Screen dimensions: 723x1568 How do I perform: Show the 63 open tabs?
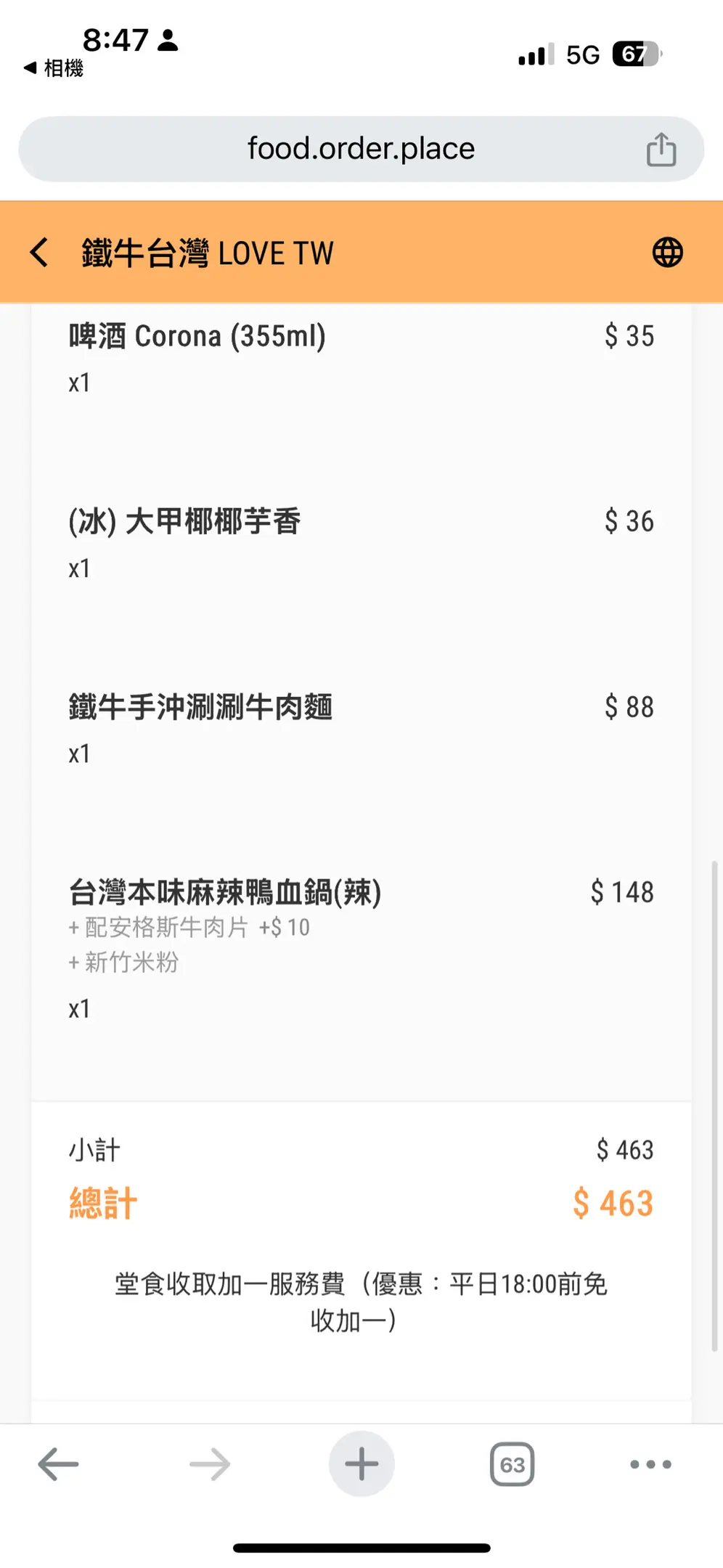[x=512, y=1464]
